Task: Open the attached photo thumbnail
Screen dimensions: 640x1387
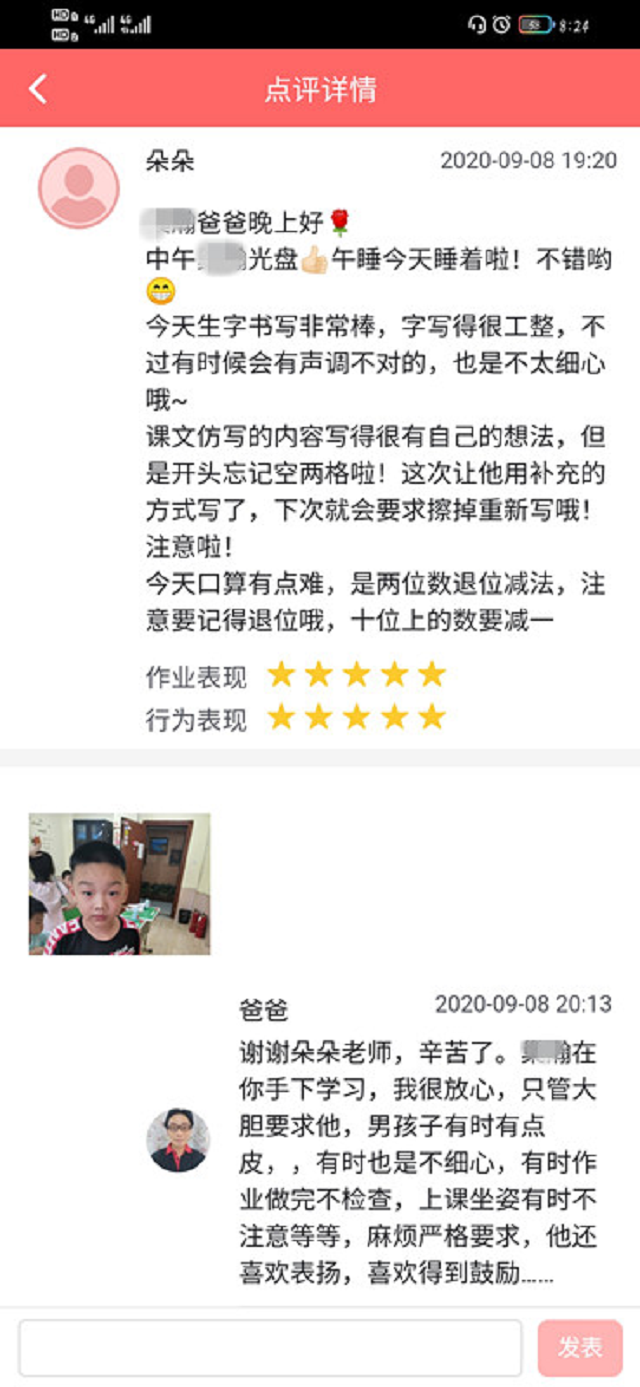Action: coord(119,883)
